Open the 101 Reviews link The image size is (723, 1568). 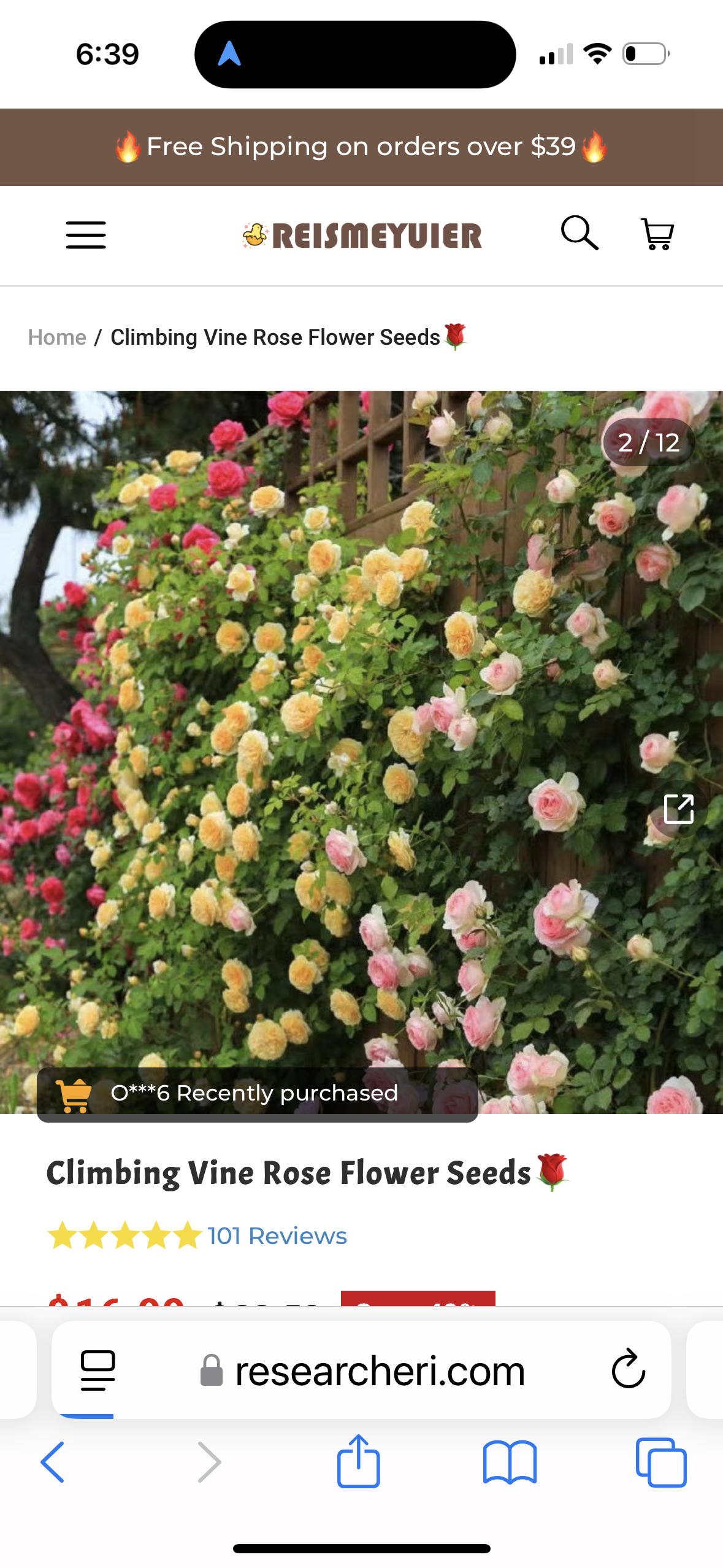tap(277, 1236)
